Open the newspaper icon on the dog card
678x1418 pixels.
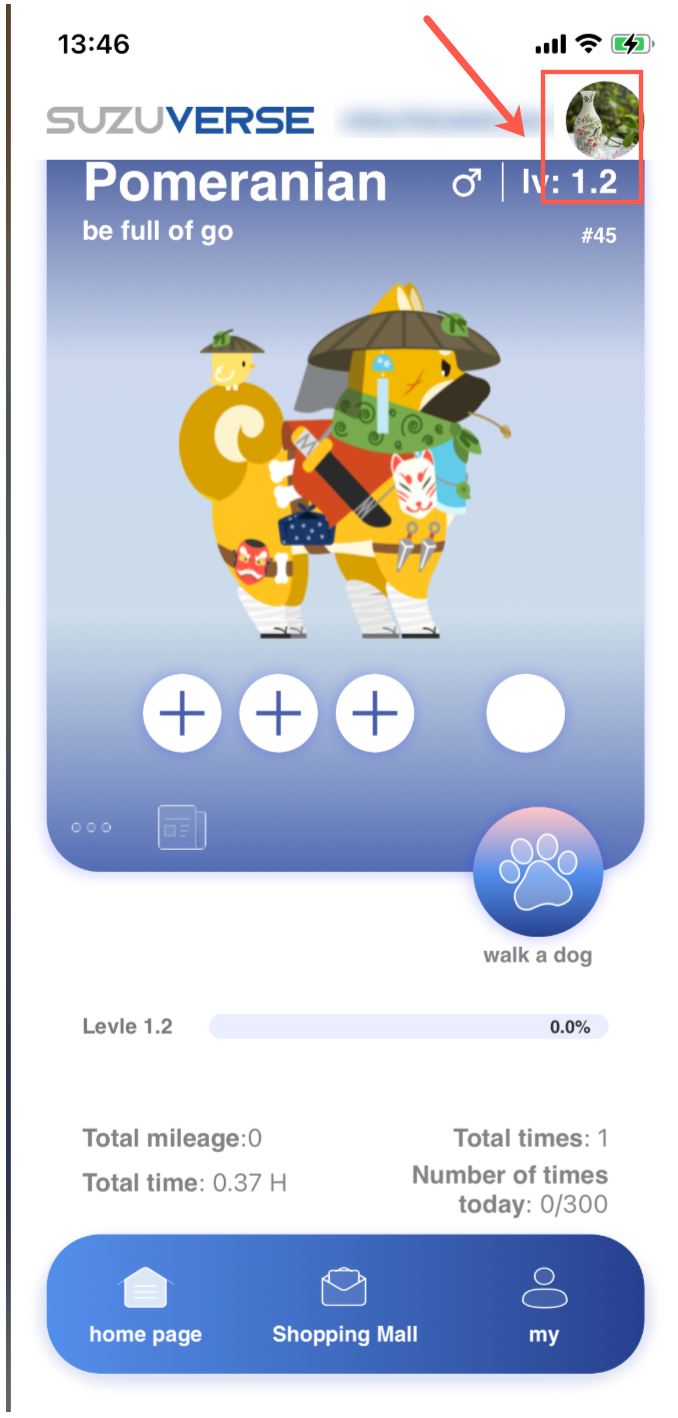point(182,828)
